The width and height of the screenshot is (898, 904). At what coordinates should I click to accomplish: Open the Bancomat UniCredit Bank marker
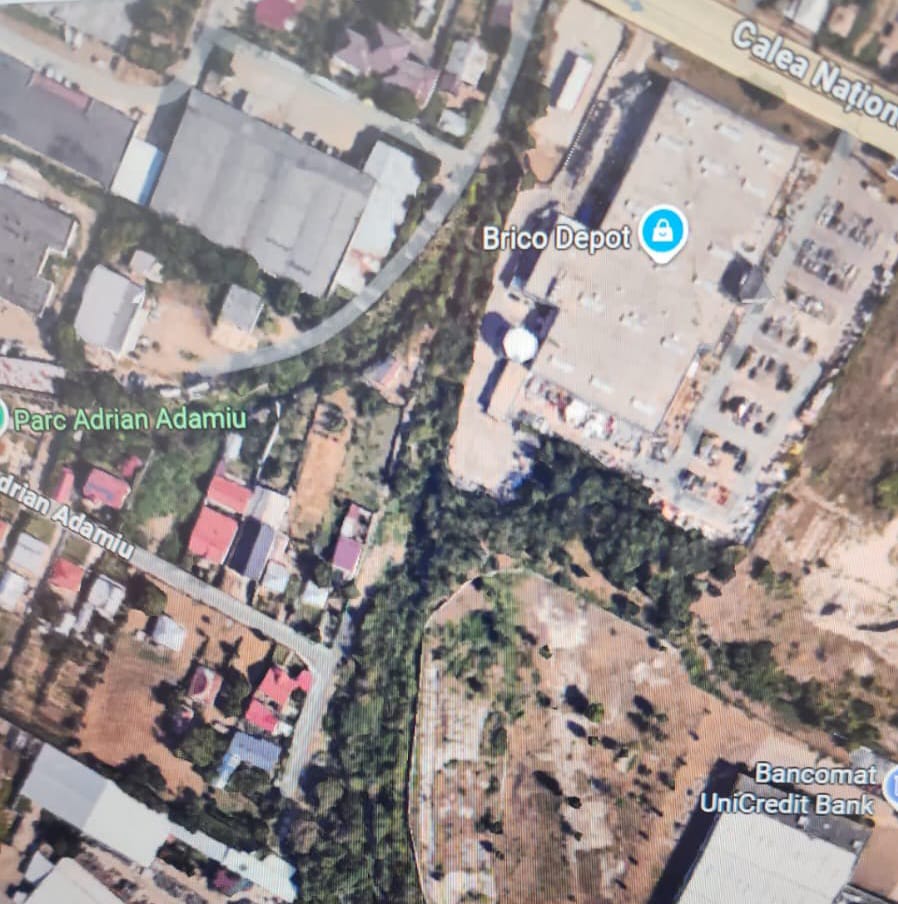click(x=891, y=777)
